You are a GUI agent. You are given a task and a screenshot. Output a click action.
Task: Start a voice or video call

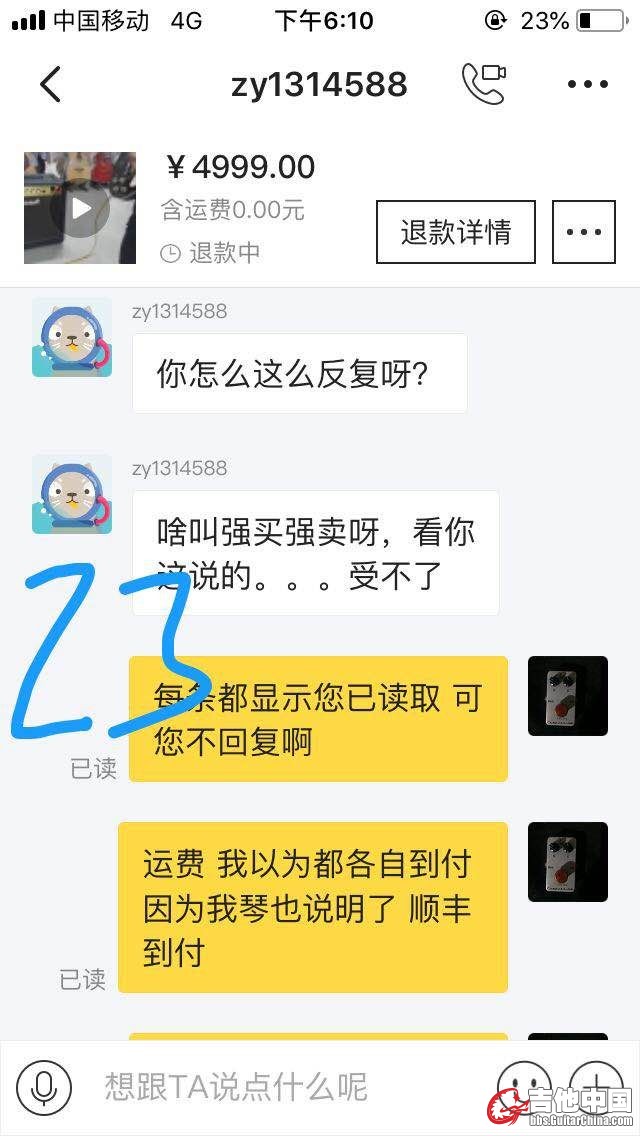coord(483,84)
